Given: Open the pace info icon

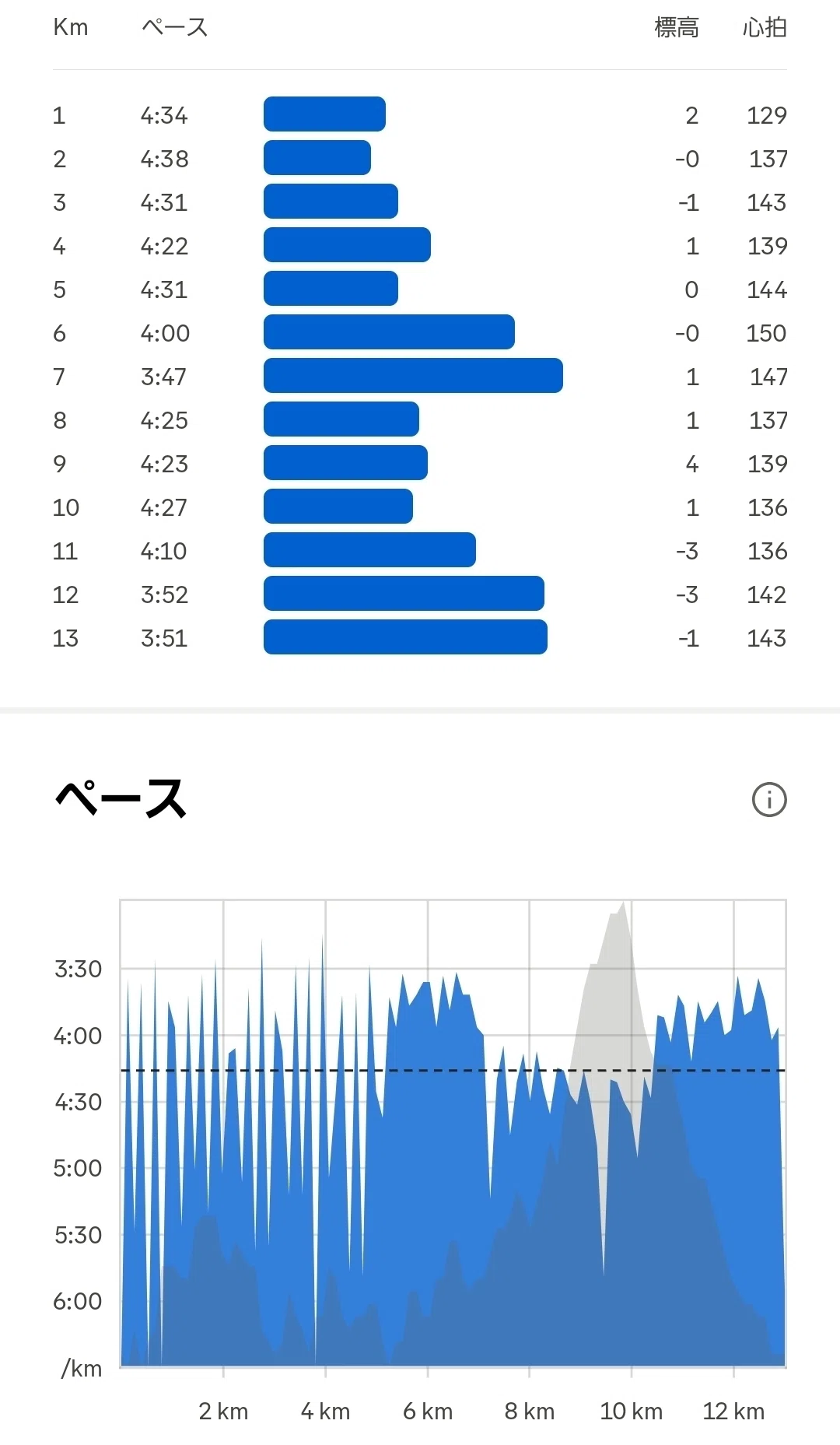Looking at the screenshot, I should tap(769, 799).
